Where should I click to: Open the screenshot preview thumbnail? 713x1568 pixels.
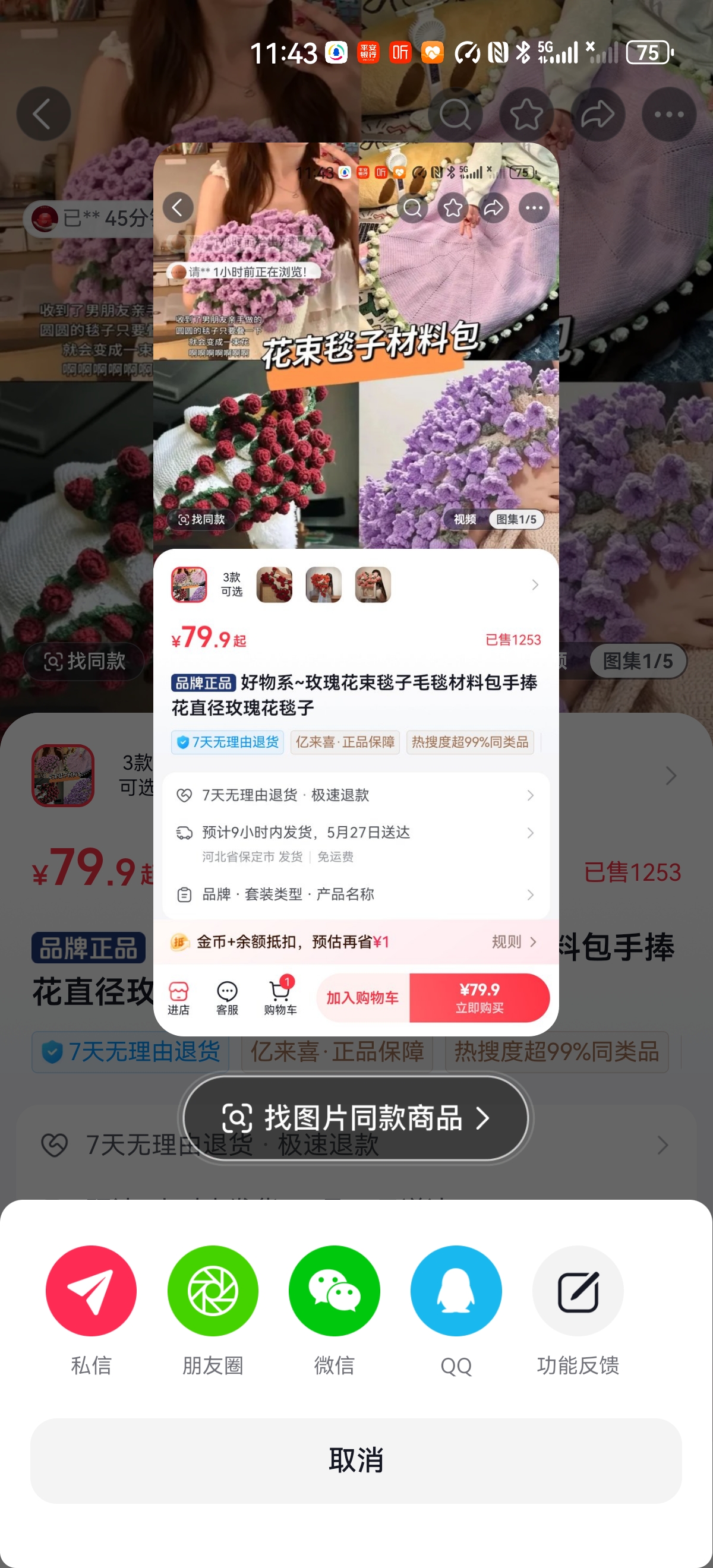(x=355, y=588)
